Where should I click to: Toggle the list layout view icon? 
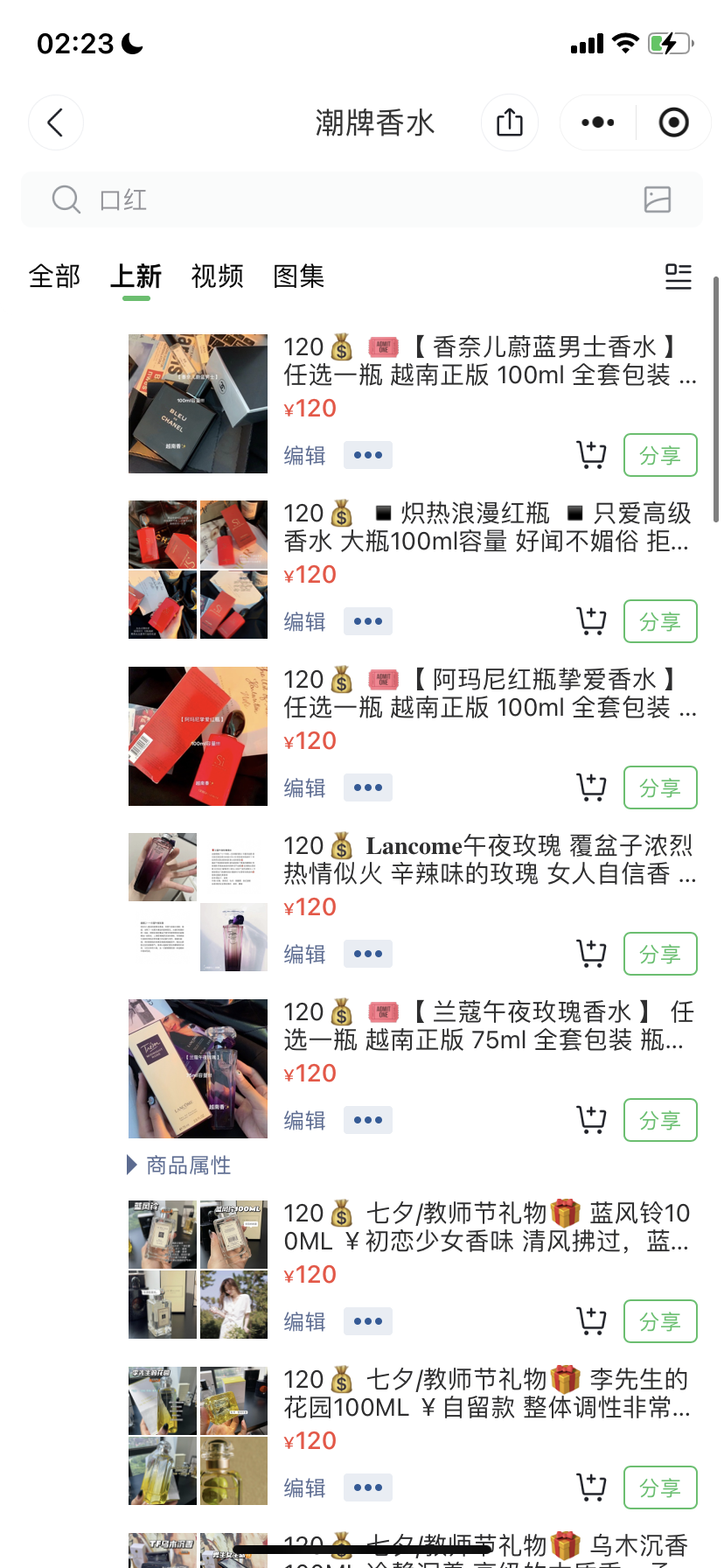pos(679,276)
